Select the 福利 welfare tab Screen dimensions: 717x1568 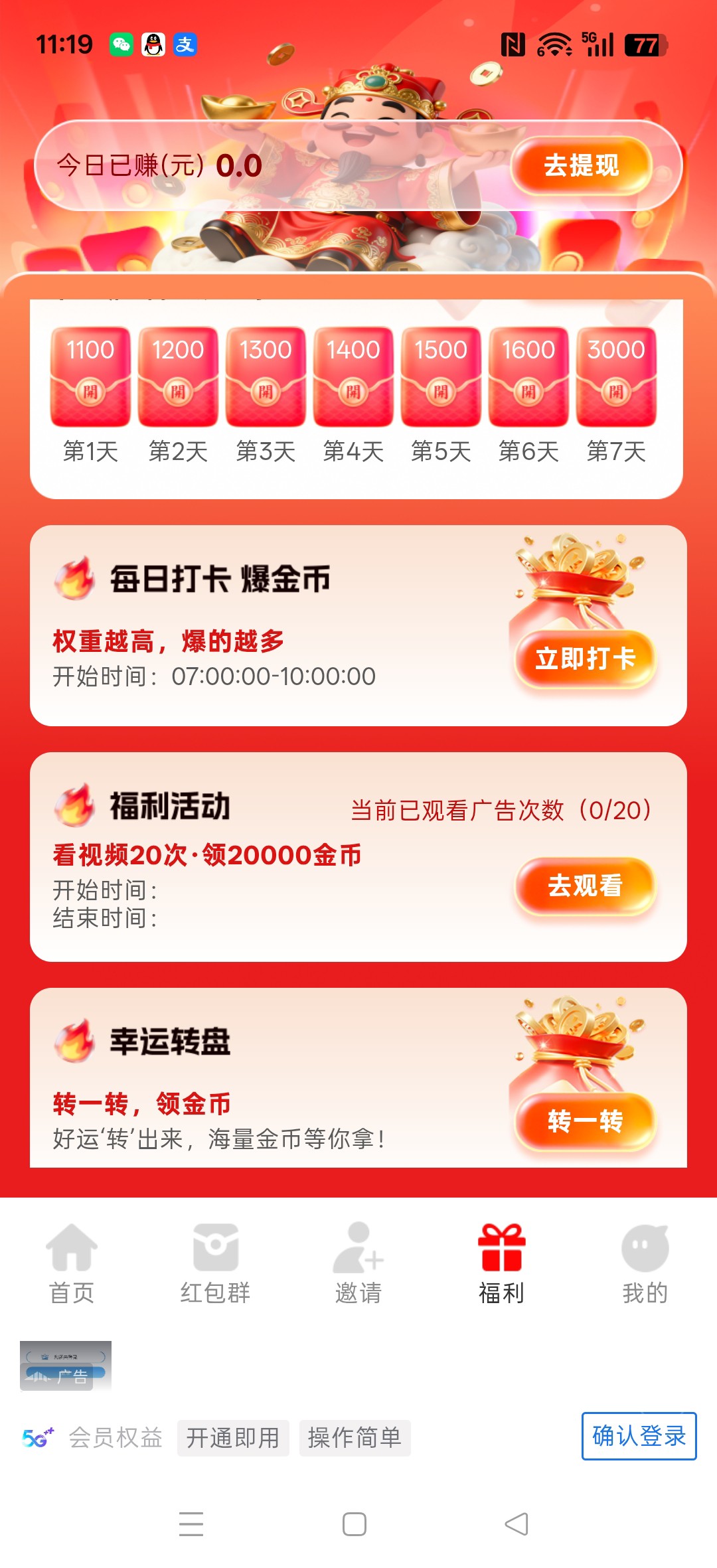(x=502, y=1264)
